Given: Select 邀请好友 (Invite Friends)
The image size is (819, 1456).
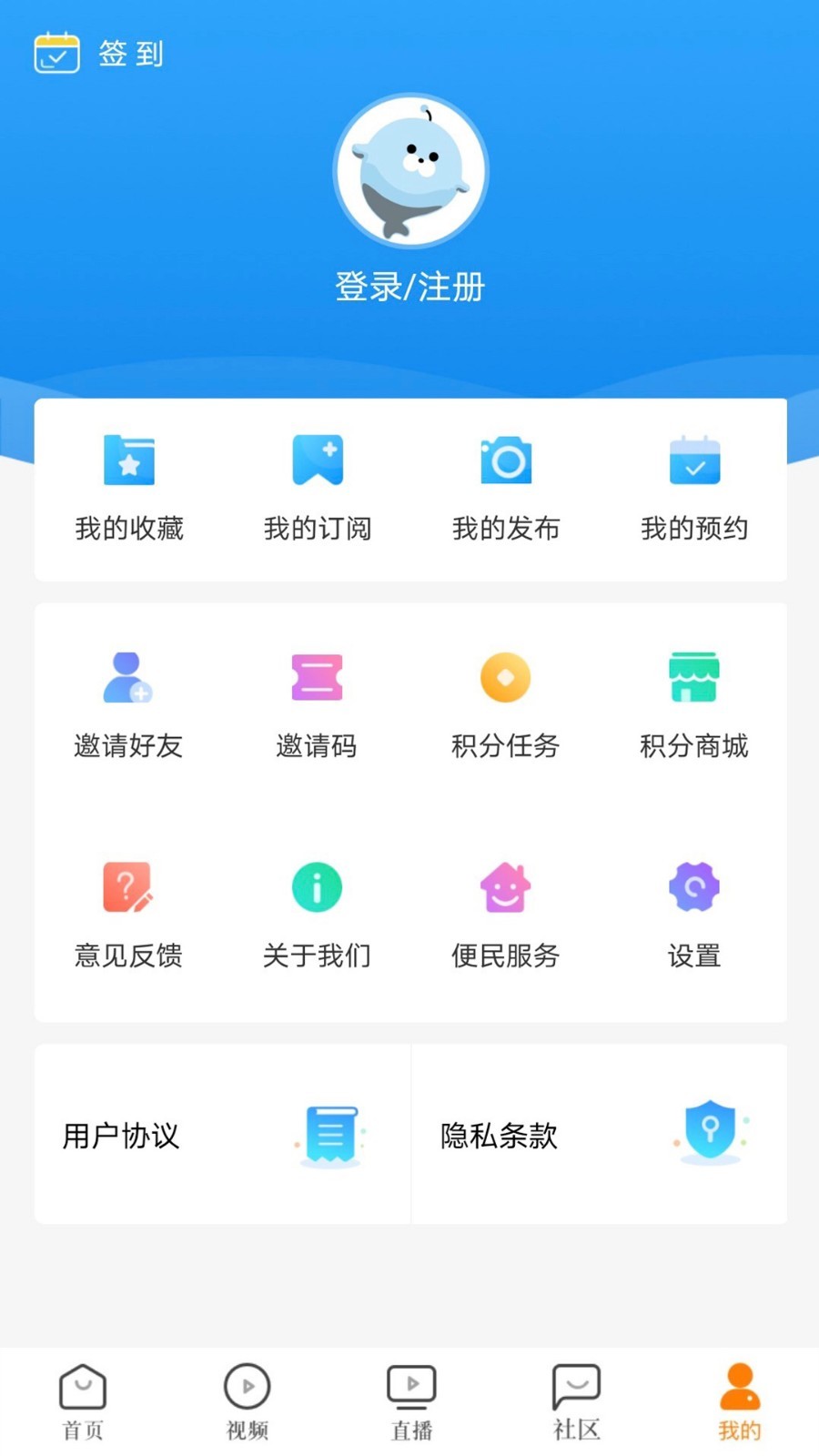Looking at the screenshot, I should coord(128,701).
